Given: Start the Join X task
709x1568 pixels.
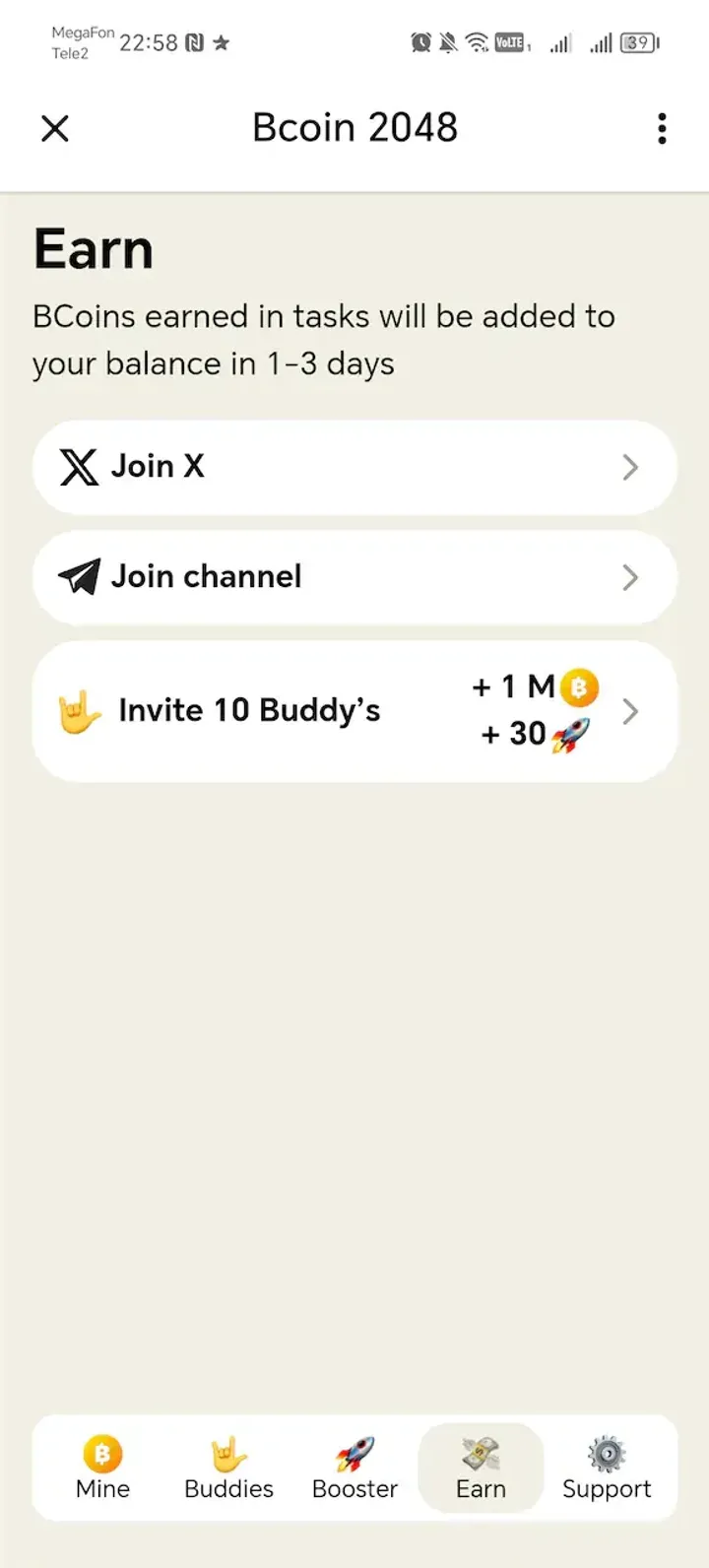Looking at the screenshot, I should [354, 467].
